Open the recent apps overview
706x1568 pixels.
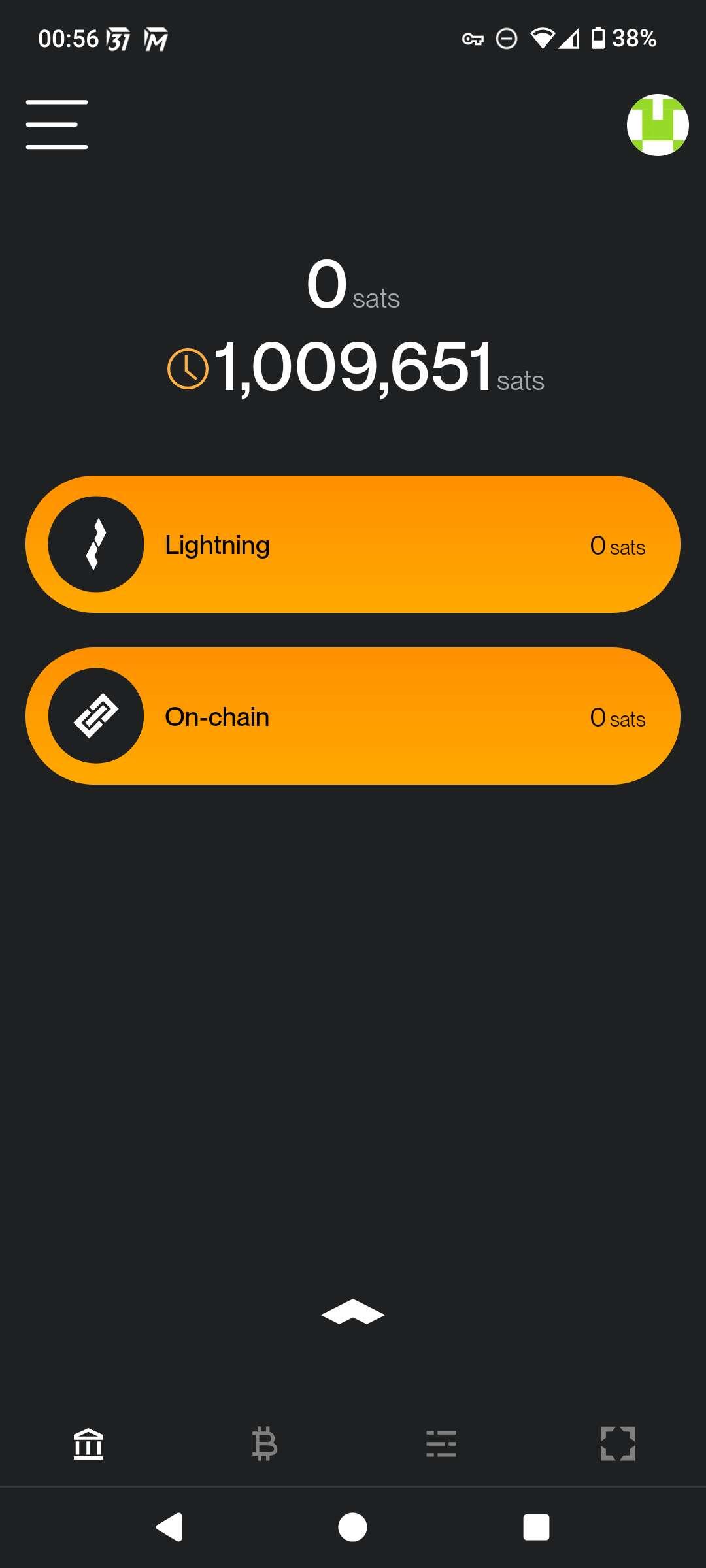[536, 1527]
